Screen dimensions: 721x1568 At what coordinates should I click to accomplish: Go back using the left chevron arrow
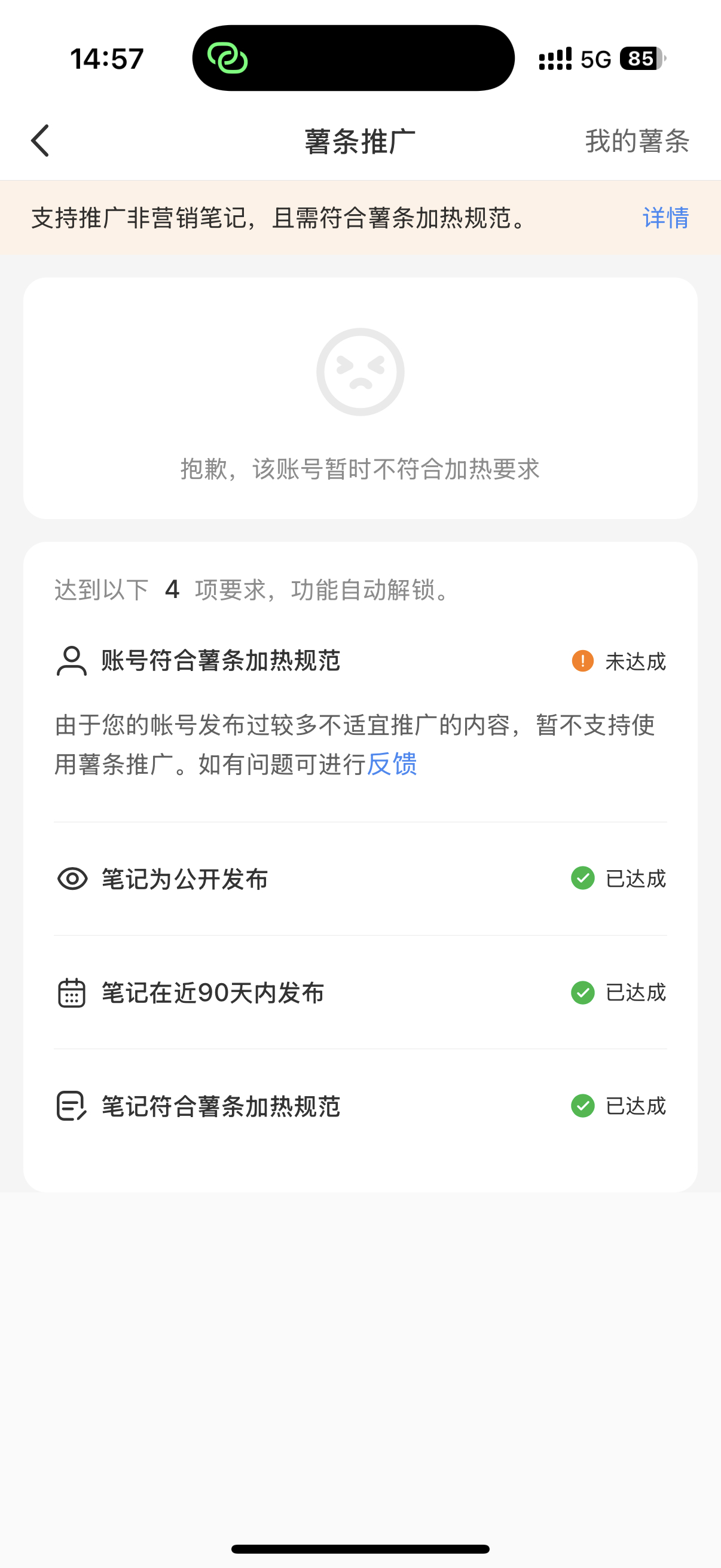coord(40,140)
